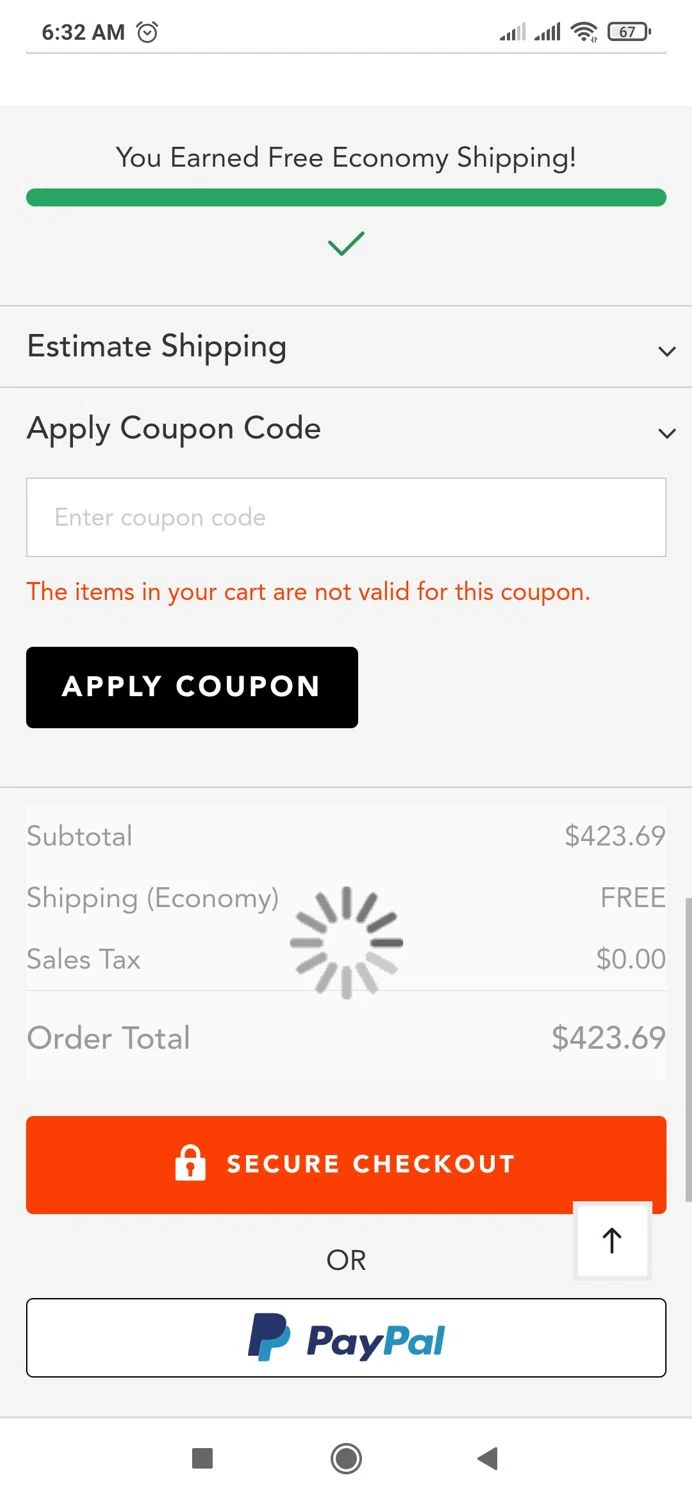The image size is (692, 1500).
Task: Pay with PayPal
Action: tap(345, 1338)
